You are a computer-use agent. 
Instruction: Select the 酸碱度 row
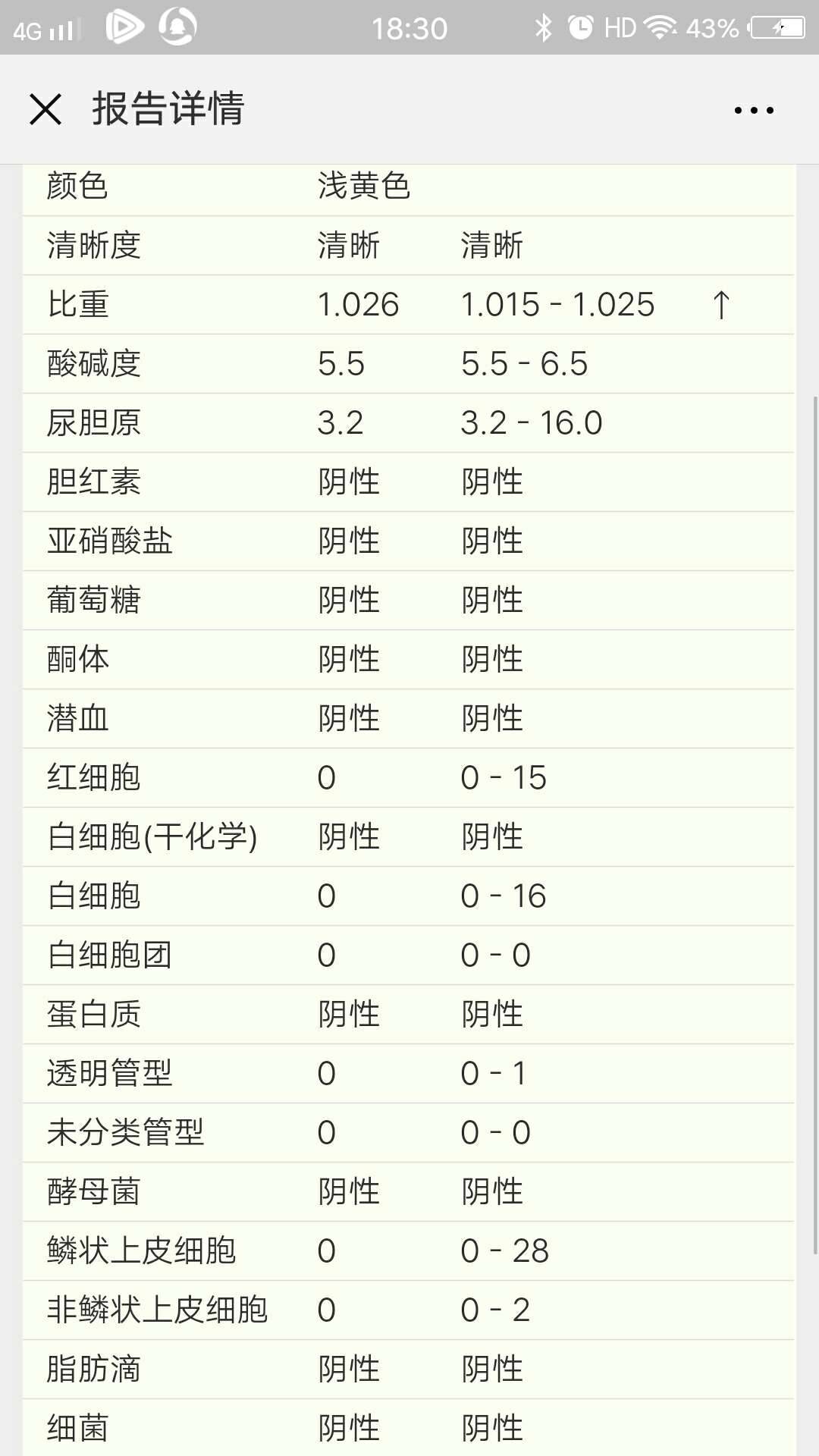click(303, 364)
